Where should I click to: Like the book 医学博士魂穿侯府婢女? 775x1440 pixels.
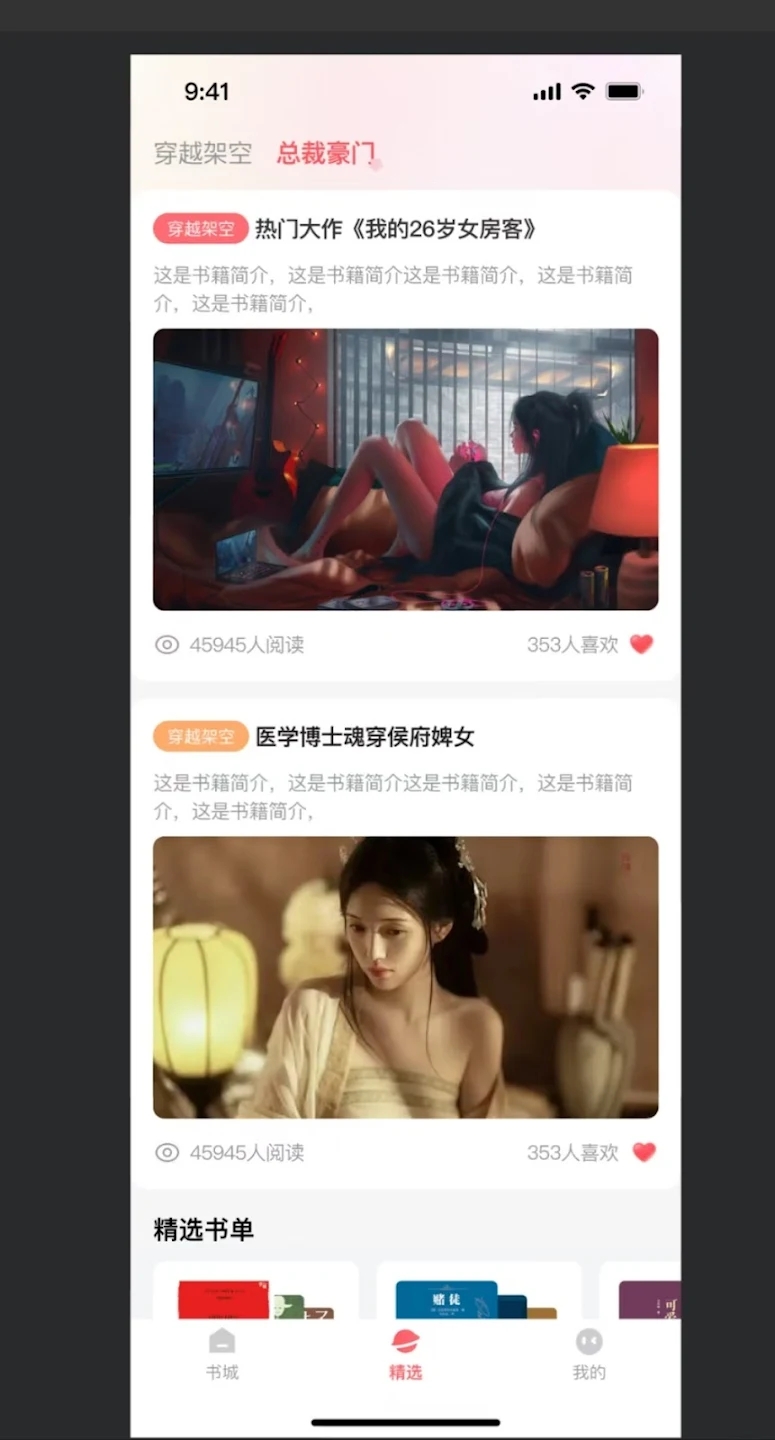click(x=644, y=1152)
